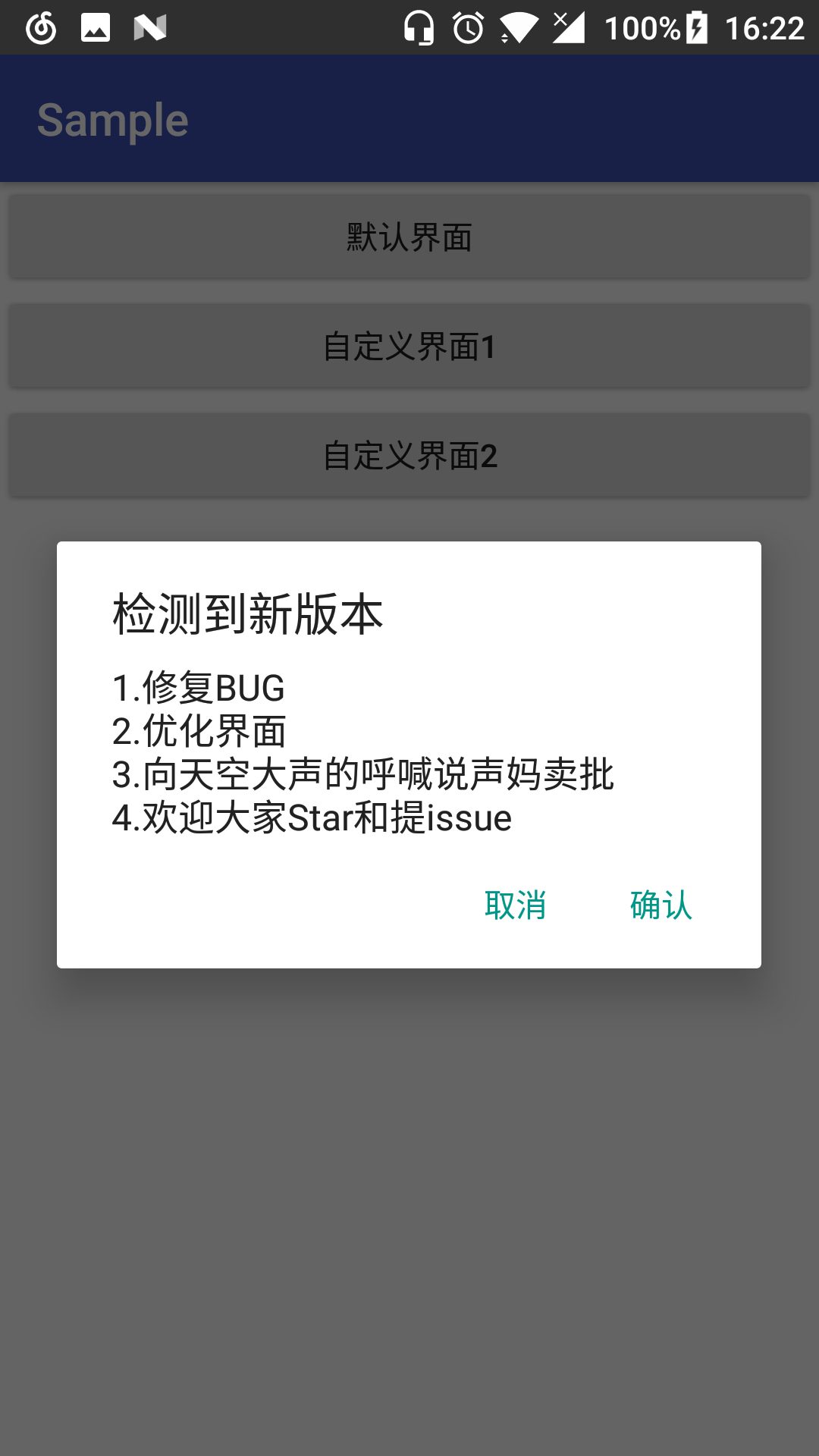The height and width of the screenshot is (1456, 819).
Task: Tap 取消 to cancel the update
Action: click(x=516, y=905)
